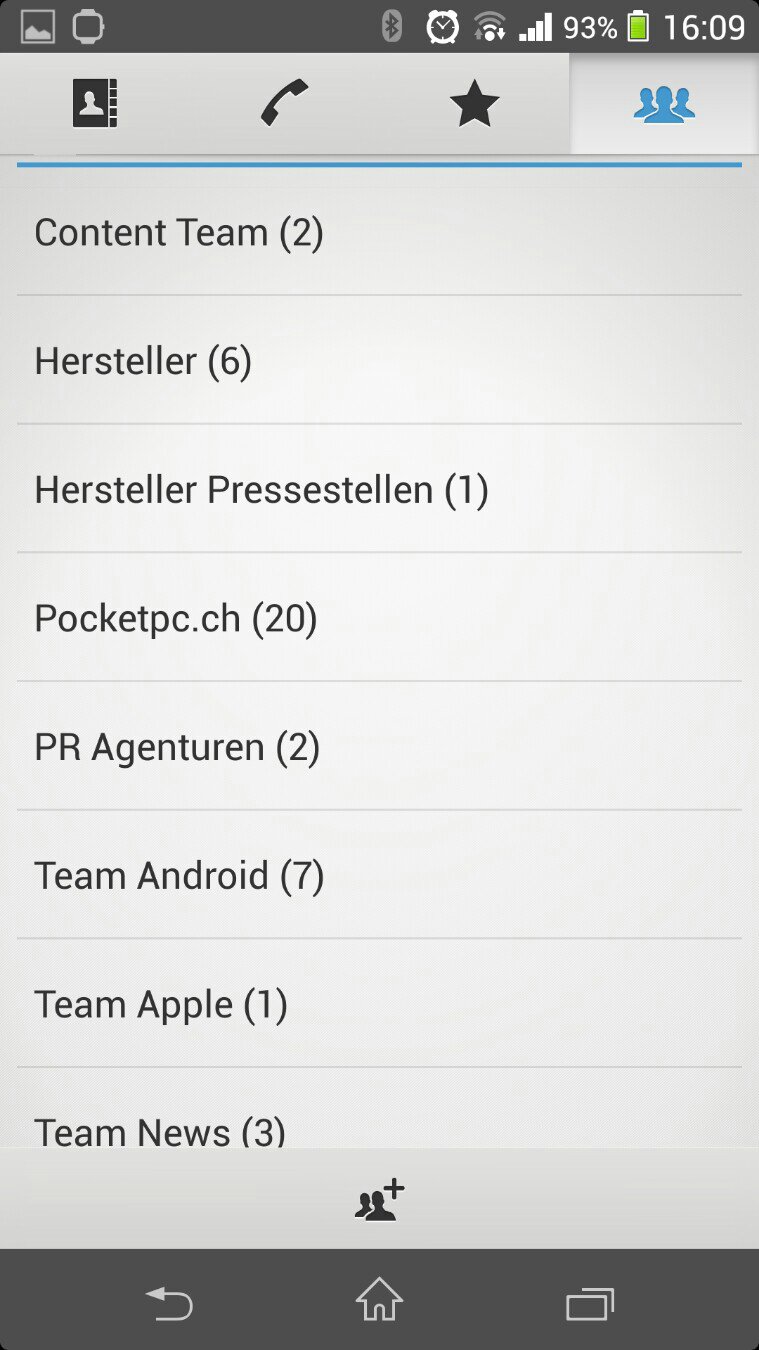Add a new contact group
The image size is (759, 1350).
click(380, 1199)
